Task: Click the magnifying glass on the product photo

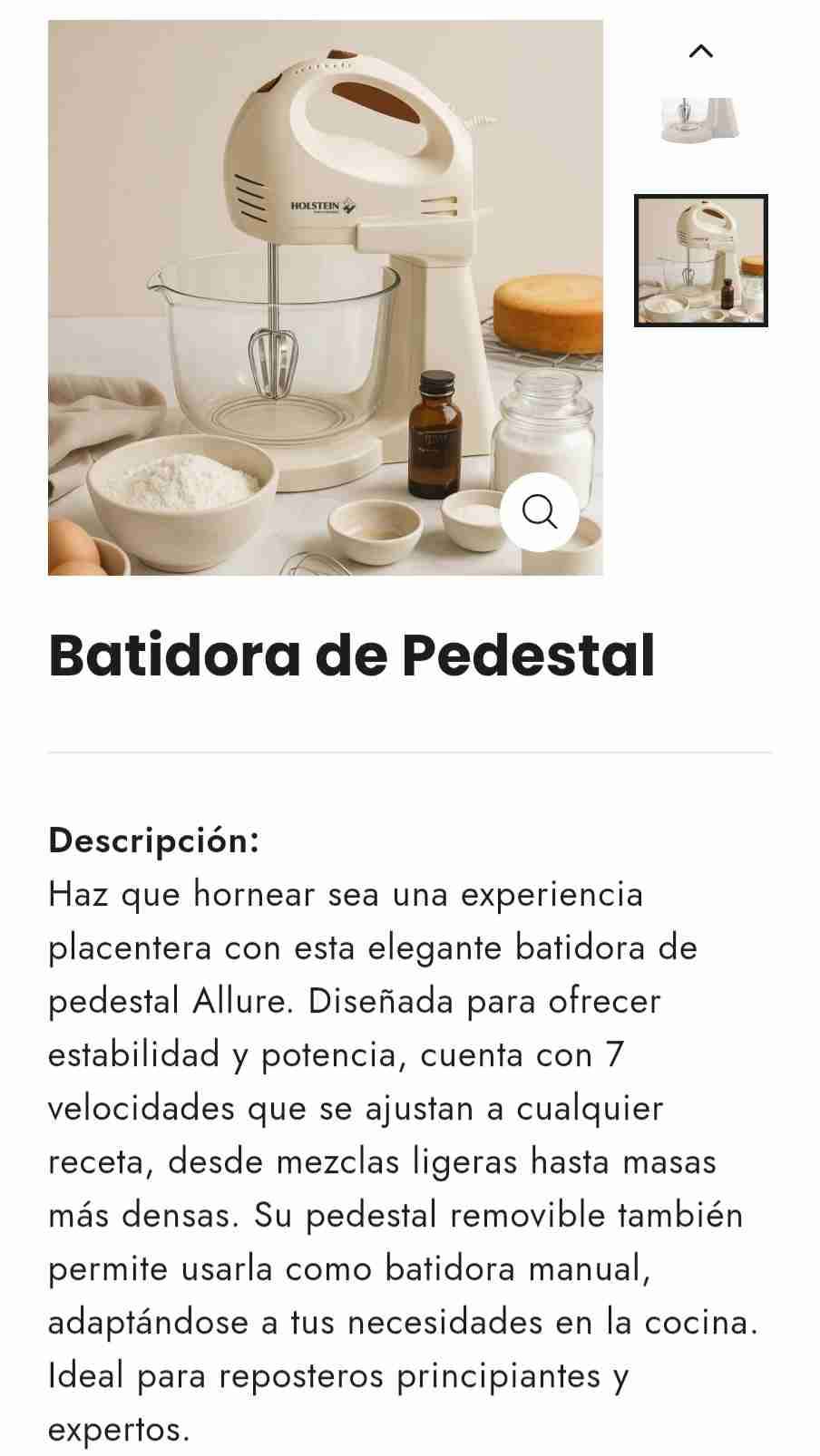Action: [540, 512]
